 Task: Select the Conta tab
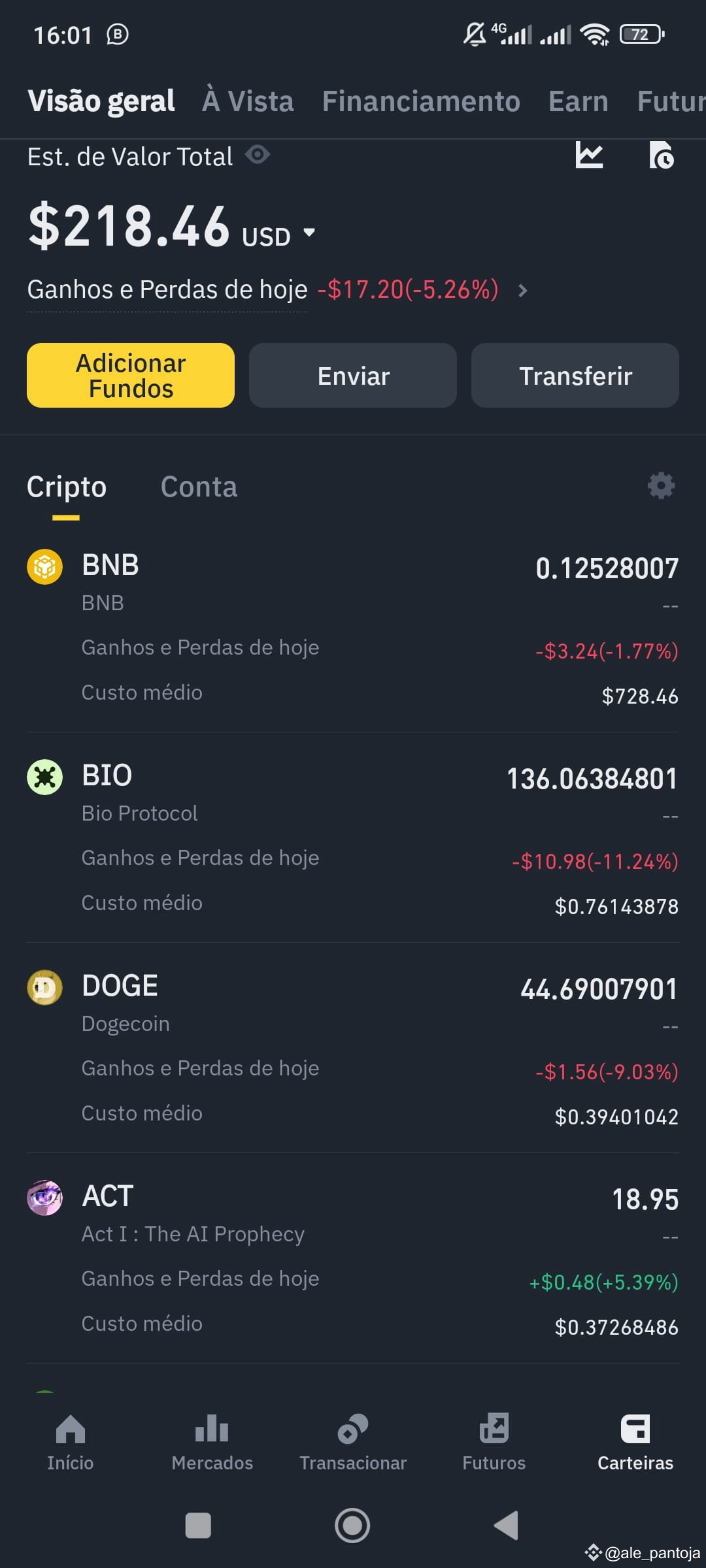click(199, 487)
